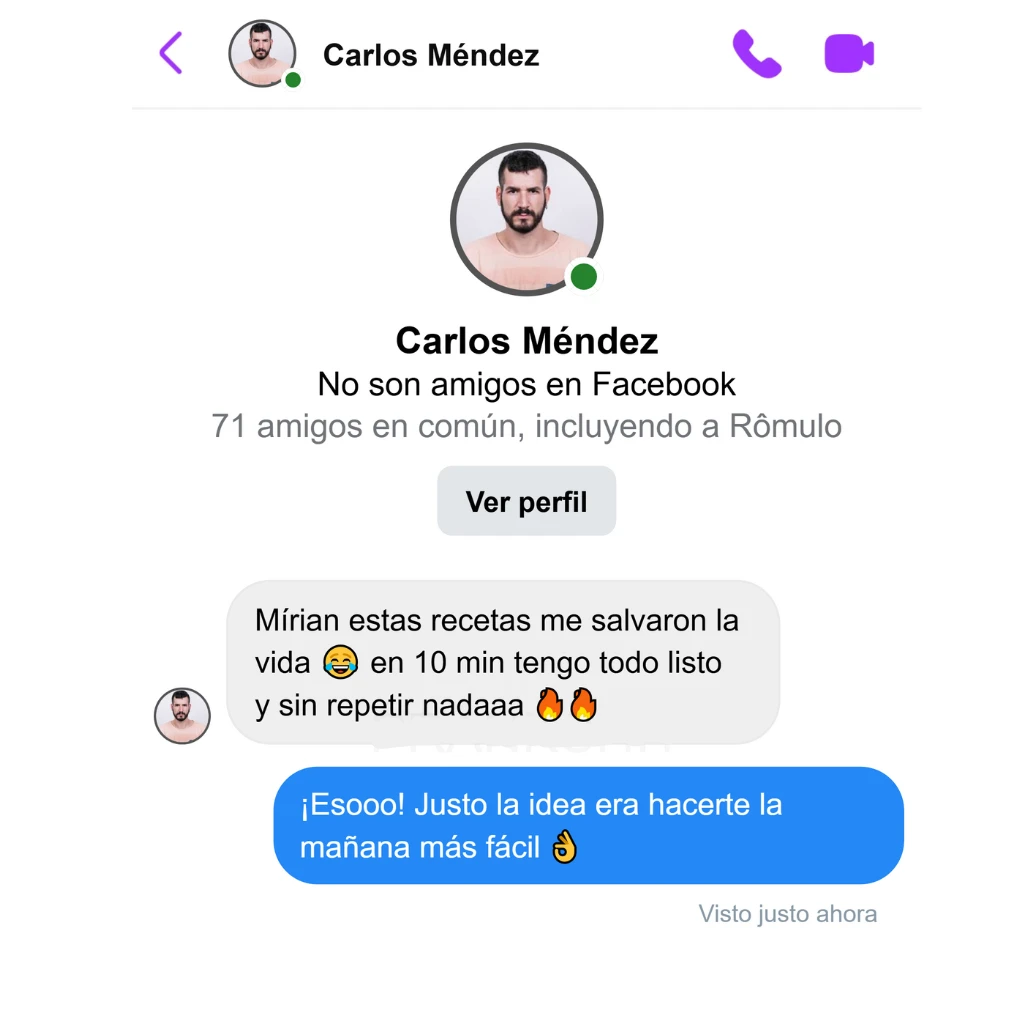Image resolution: width=1024 pixels, height=1024 pixels.
Task: Tap the Ver perfil button
Action: 526,501
